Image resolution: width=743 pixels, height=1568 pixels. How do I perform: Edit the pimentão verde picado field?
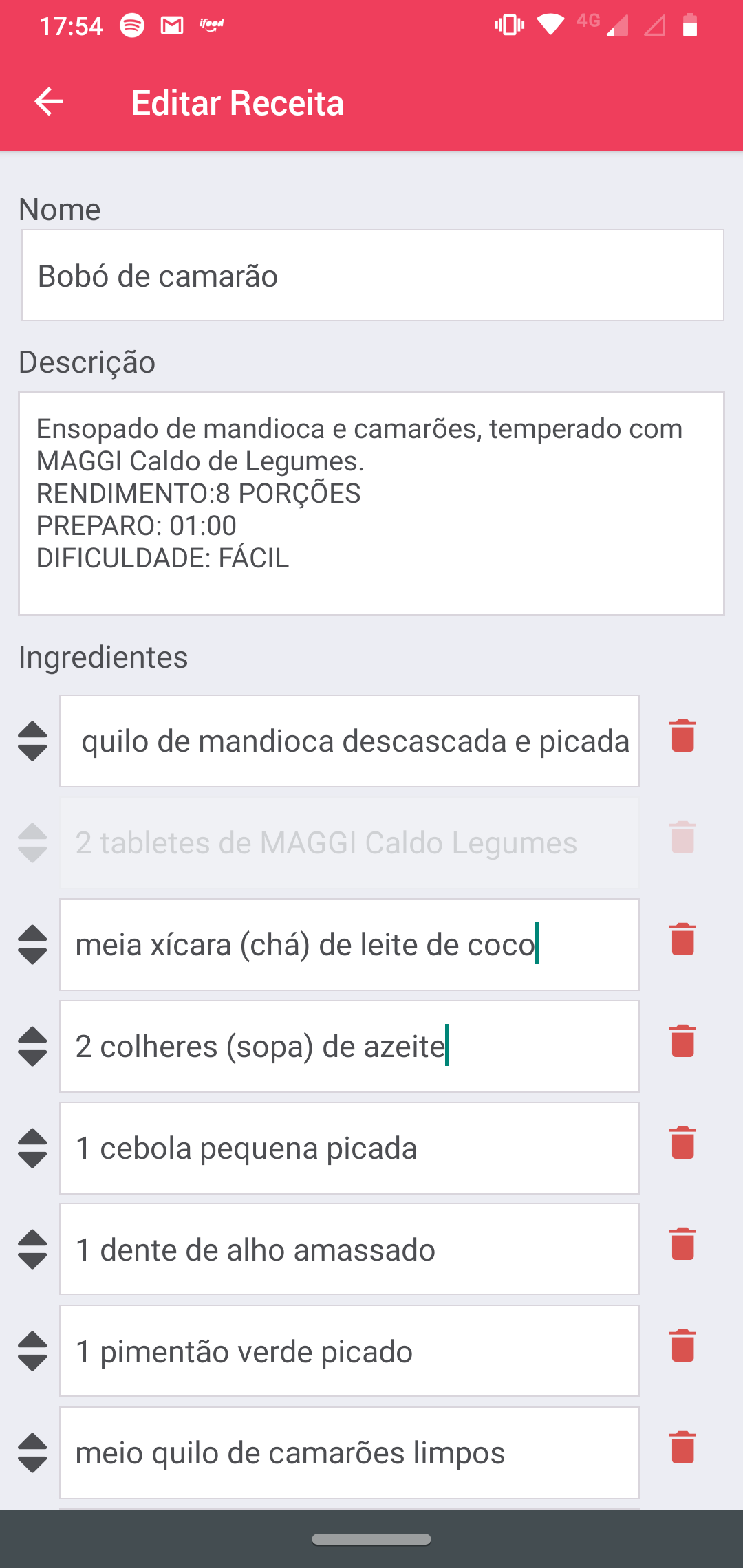click(x=349, y=1351)
